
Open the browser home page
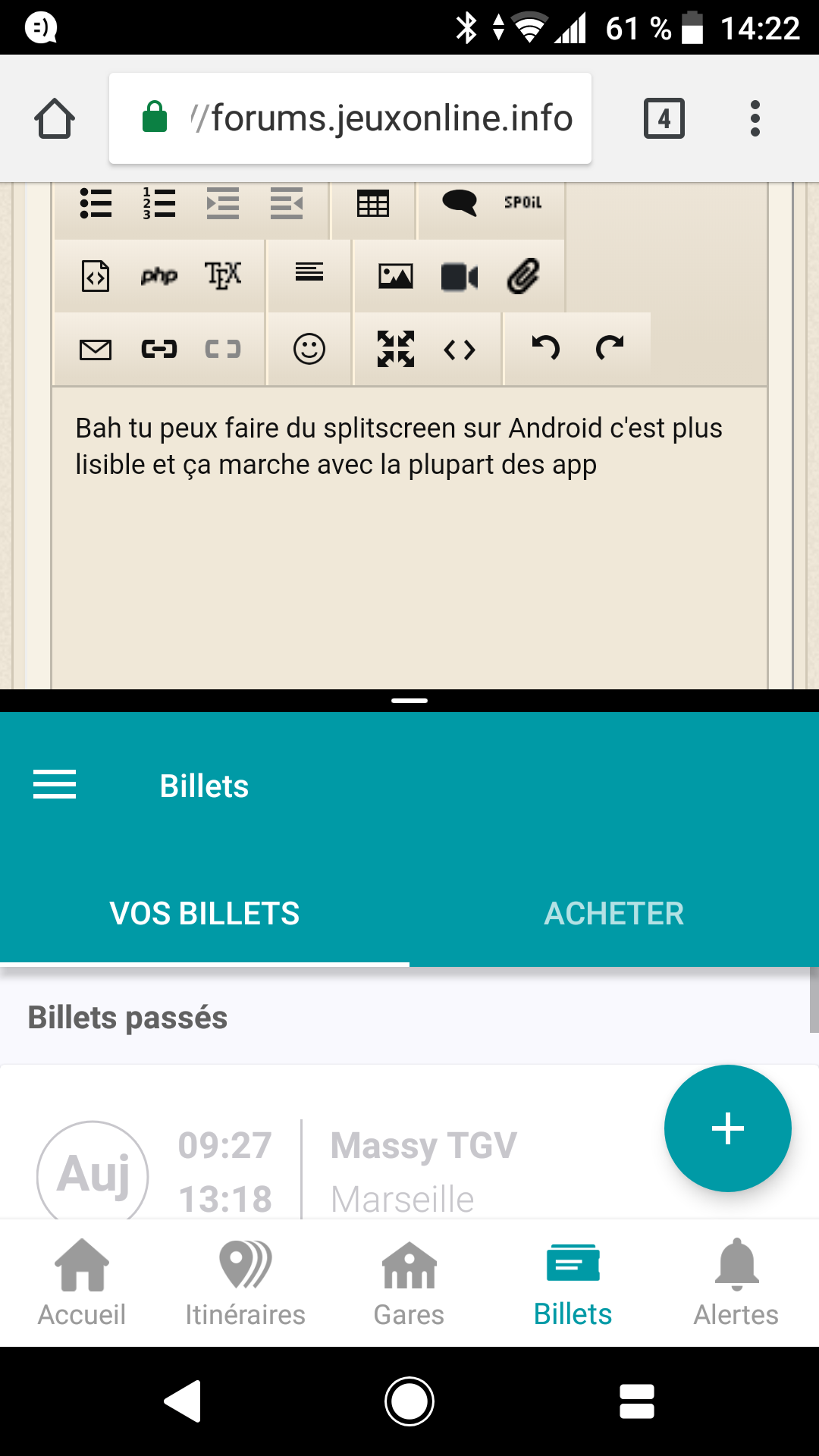click(x=55, y=118)
